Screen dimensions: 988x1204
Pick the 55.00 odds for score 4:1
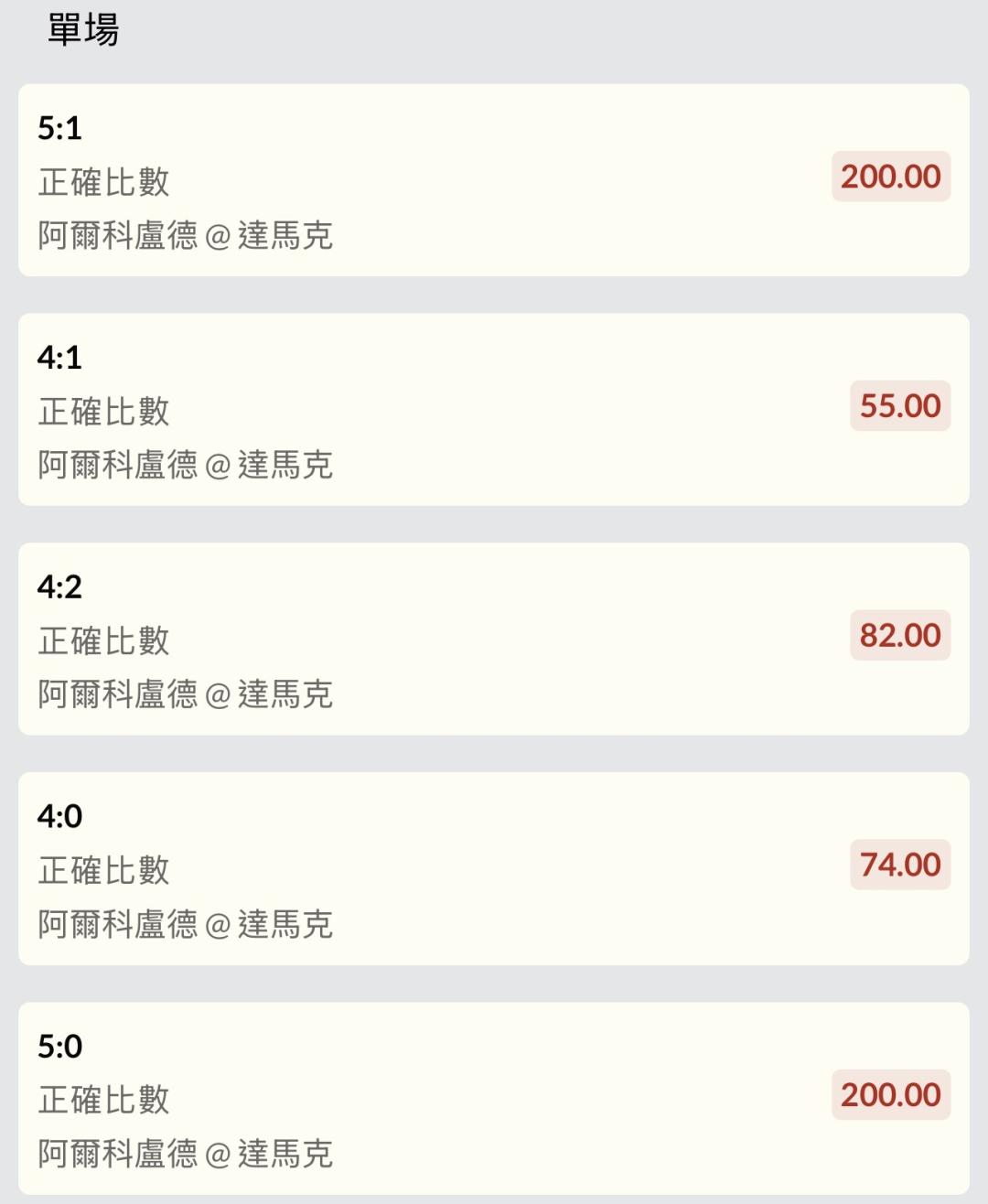point(899,406)
